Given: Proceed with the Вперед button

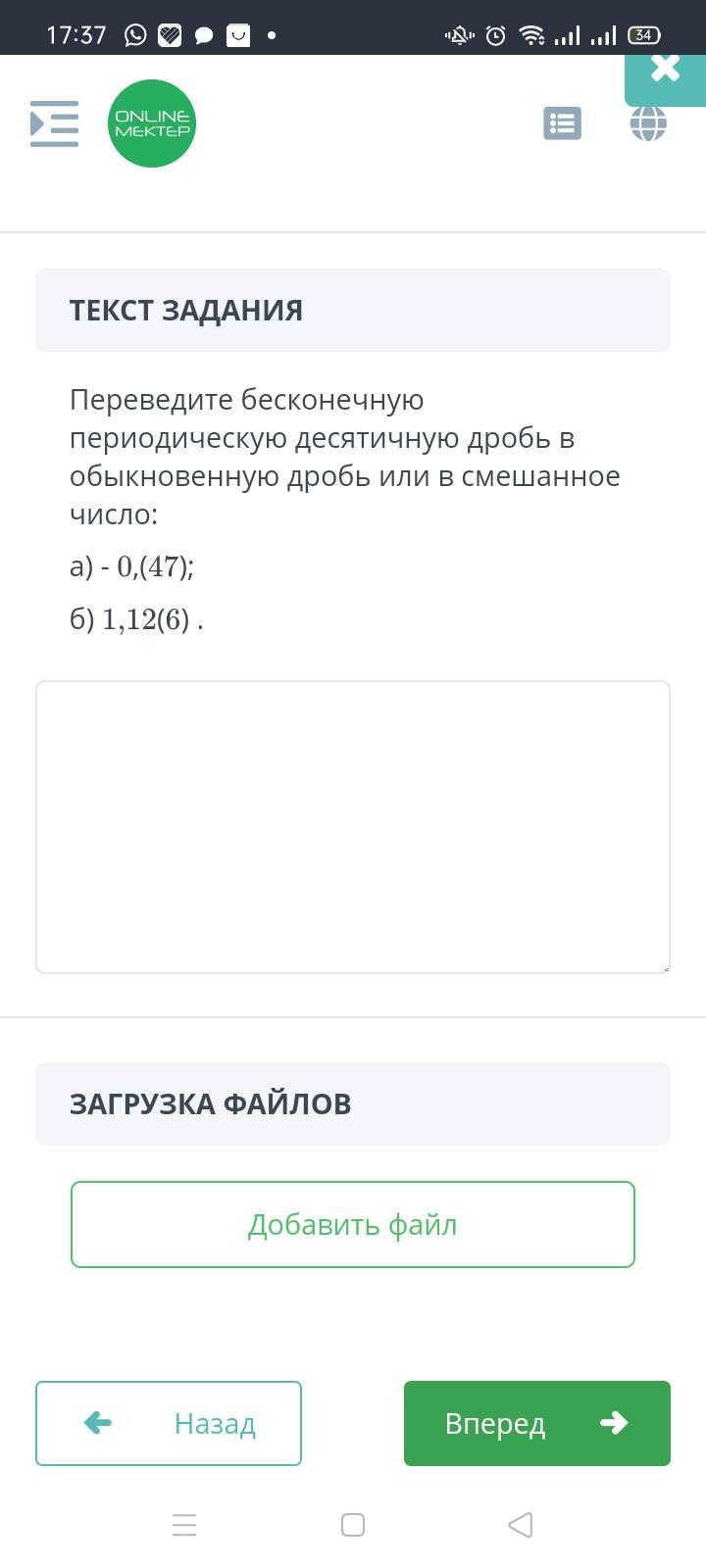Looking at the screenshot, I should [x=537, y=1423].
